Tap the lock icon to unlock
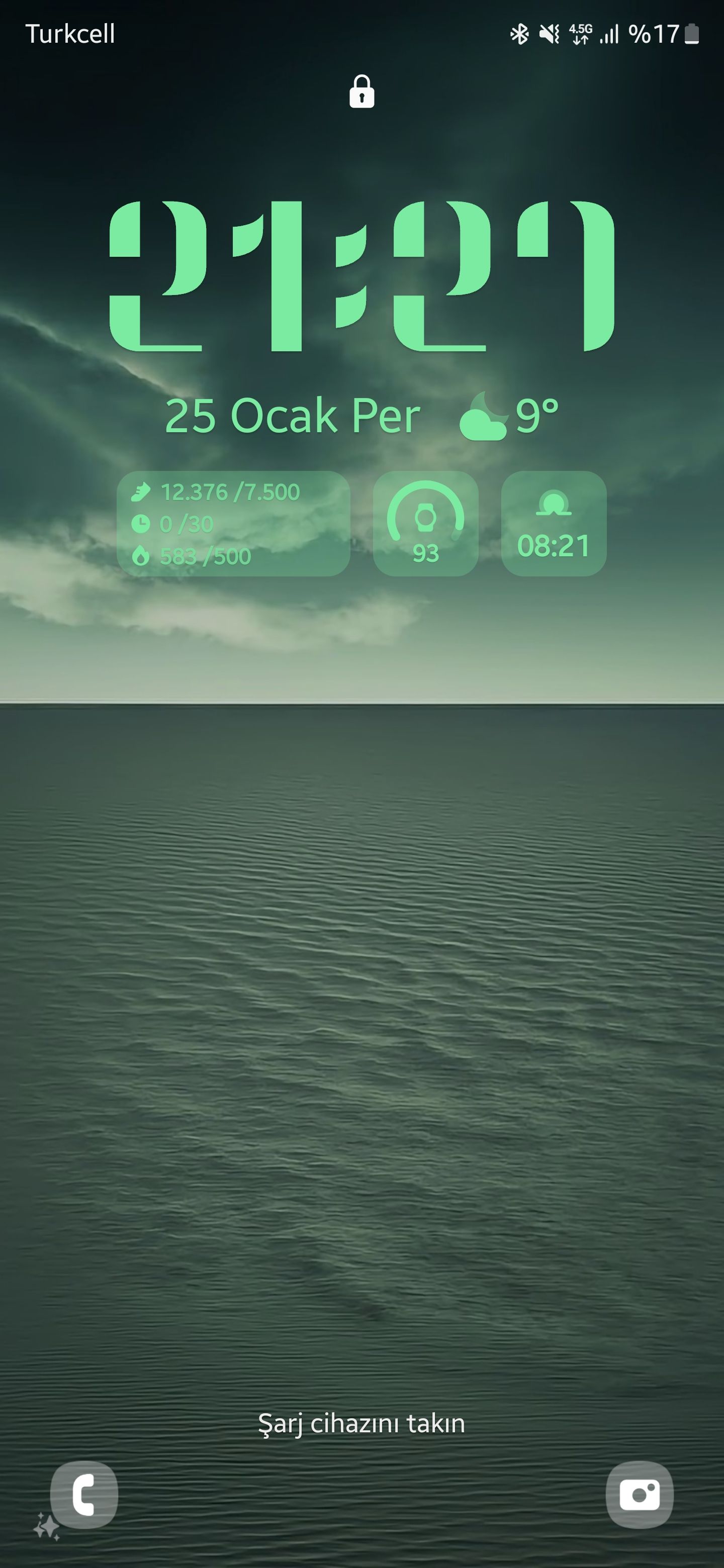Screen dimensions: 724x1568 361,92
